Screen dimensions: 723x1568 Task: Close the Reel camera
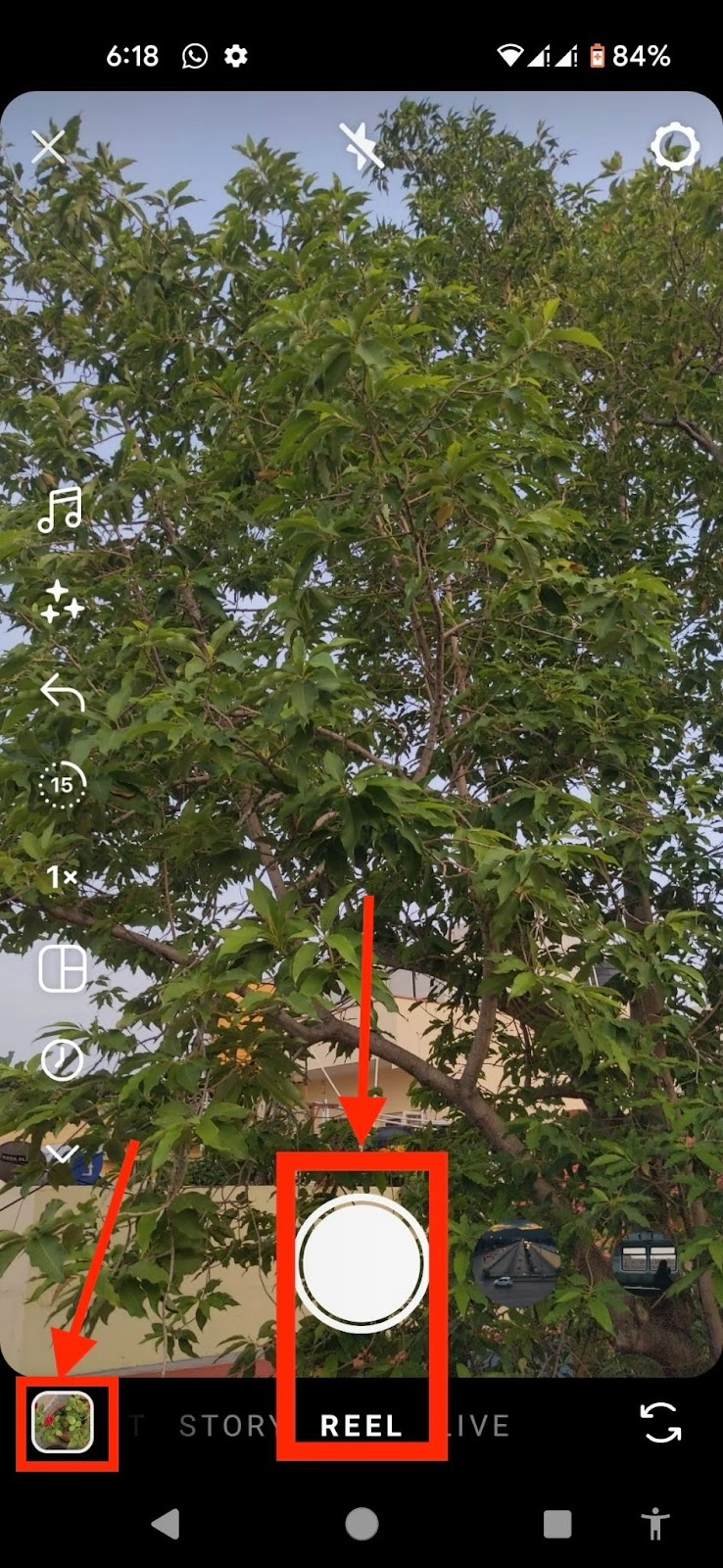point(47,148)
